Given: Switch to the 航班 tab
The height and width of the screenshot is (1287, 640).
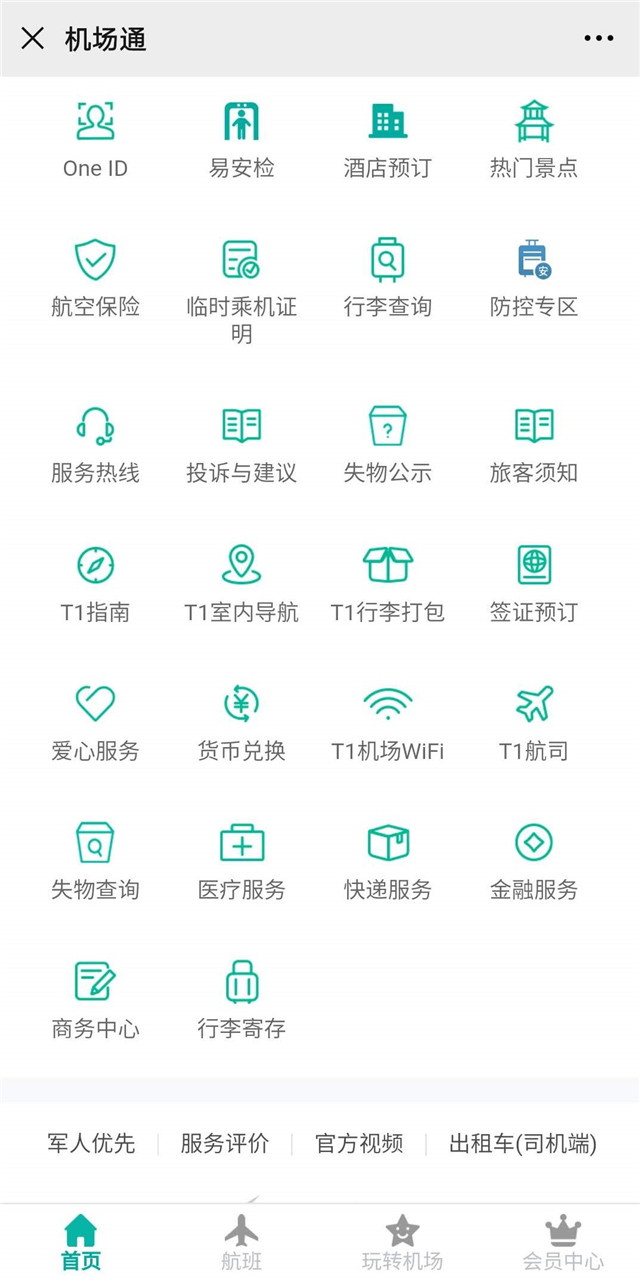Looking at the screenshot, I should pyautogui.click(x=241, y=1243).
